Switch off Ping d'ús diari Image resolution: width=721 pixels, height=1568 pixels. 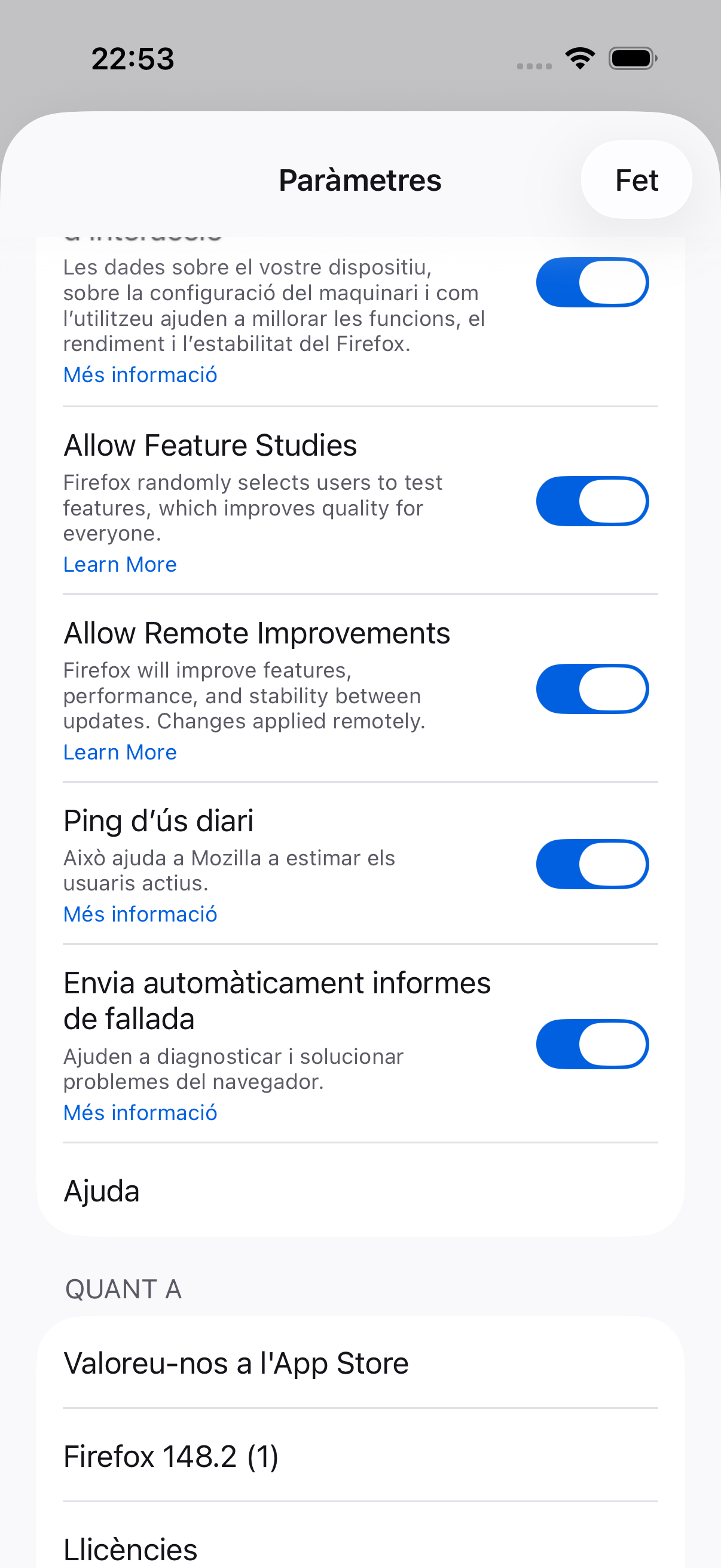(592, 864)
